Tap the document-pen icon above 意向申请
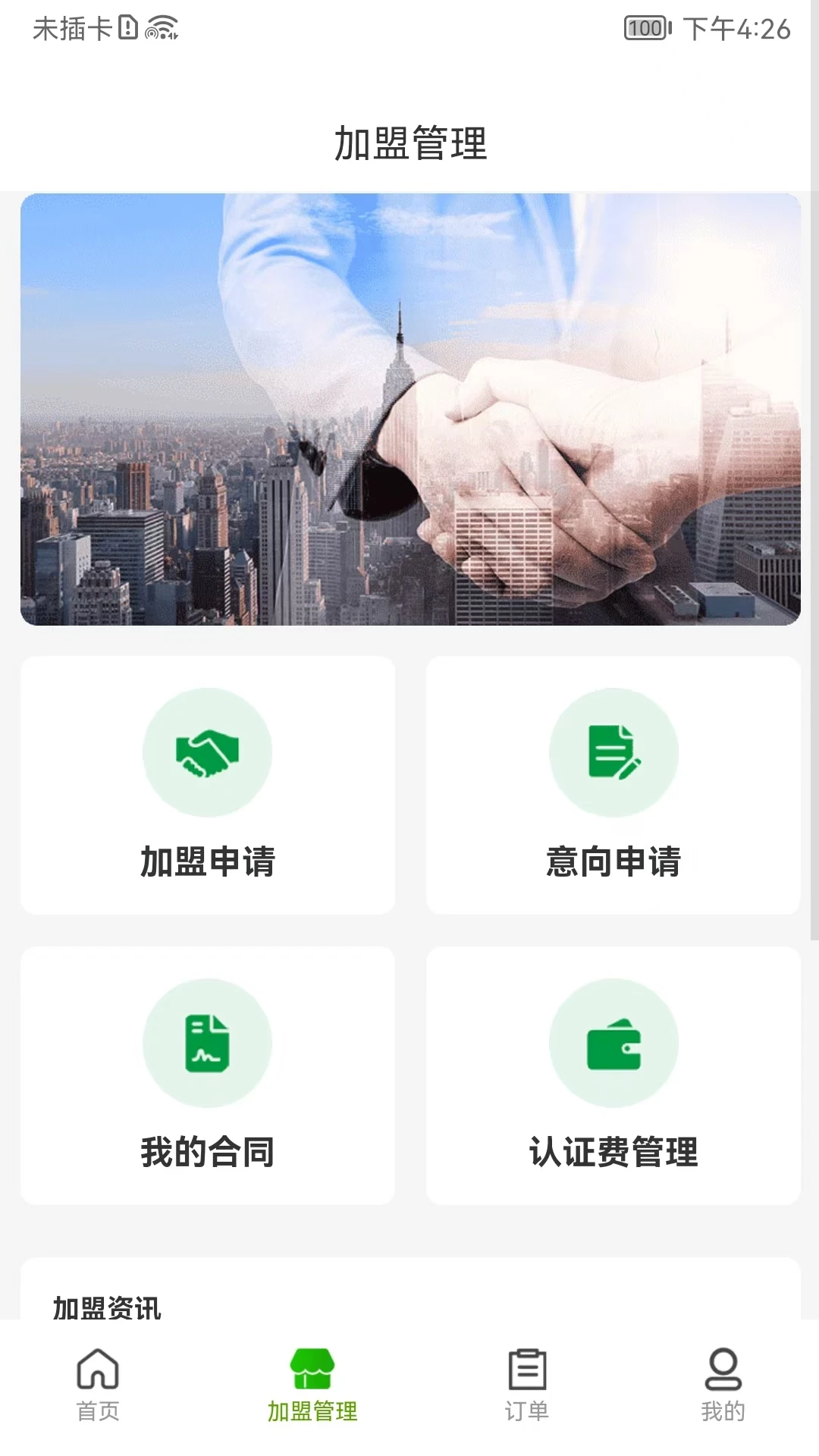Screen dimensions: 819x1456 614,752
